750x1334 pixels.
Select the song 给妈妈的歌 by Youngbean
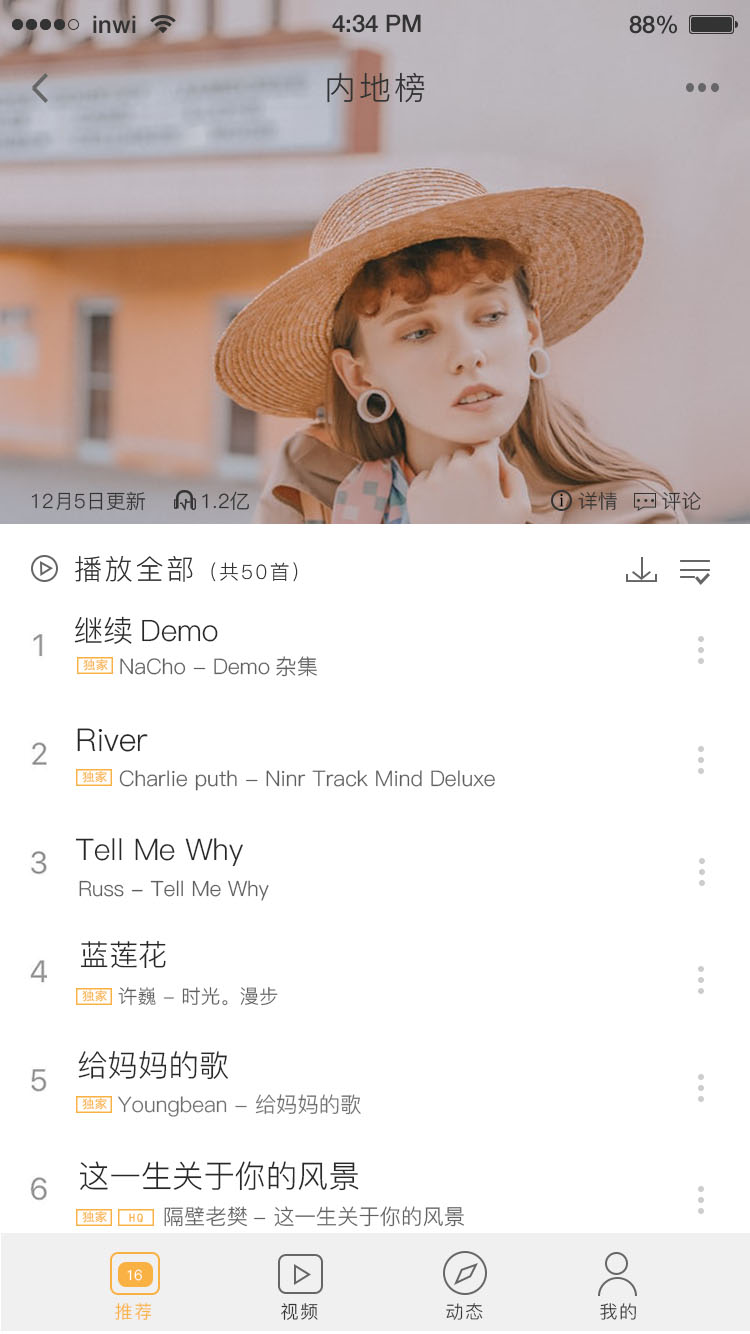click(x=153, y=1066)
